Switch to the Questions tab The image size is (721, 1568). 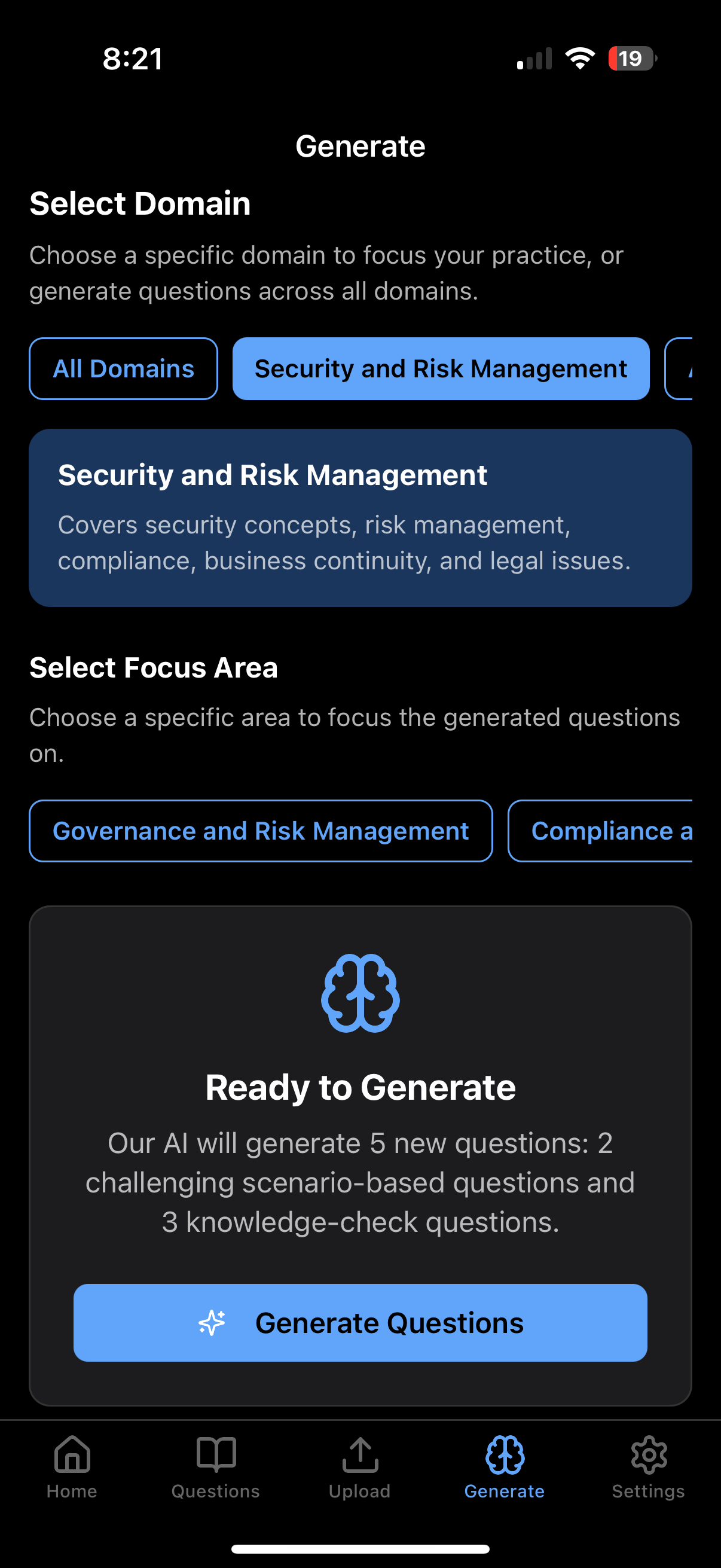[x=216, y=1456]
